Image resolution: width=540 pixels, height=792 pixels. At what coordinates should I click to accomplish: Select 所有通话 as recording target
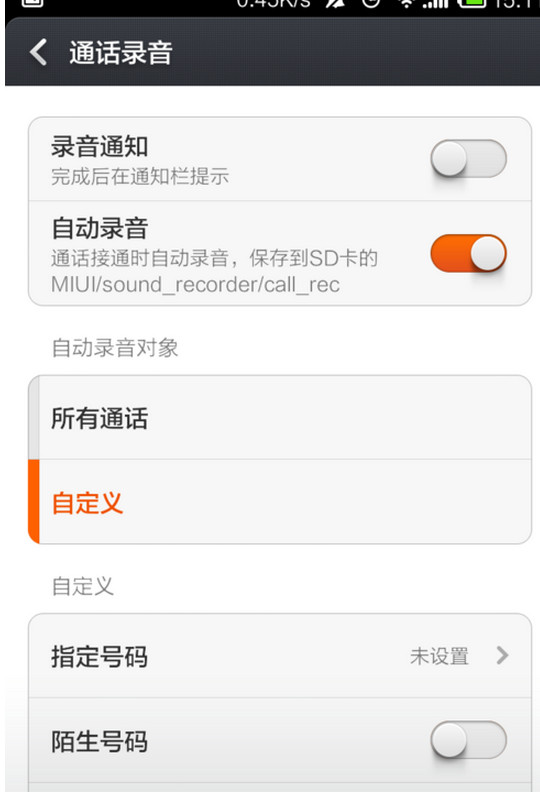point(280,418)
